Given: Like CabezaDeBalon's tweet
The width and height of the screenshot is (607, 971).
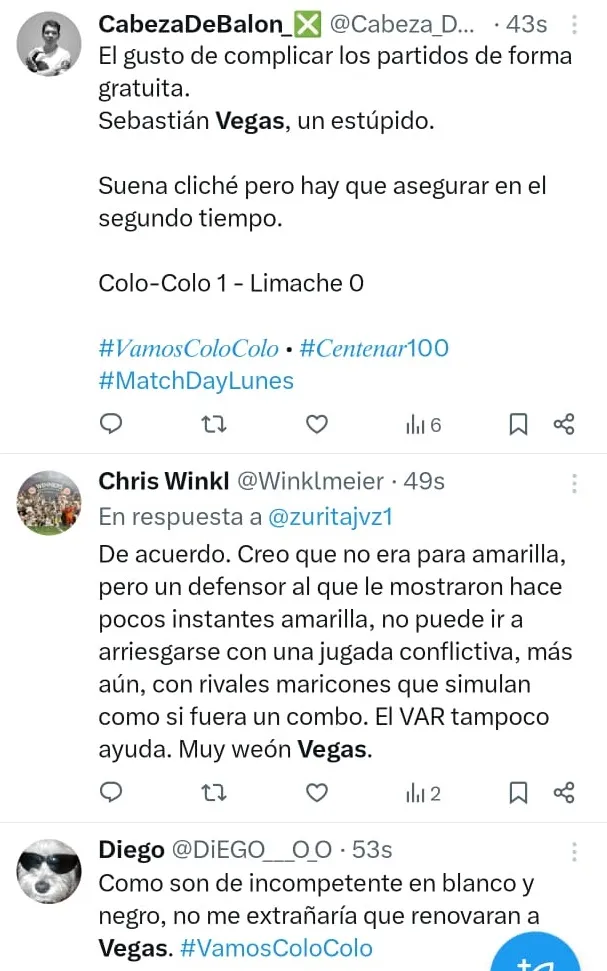Looking at the screenshot, I should (316, 425).
